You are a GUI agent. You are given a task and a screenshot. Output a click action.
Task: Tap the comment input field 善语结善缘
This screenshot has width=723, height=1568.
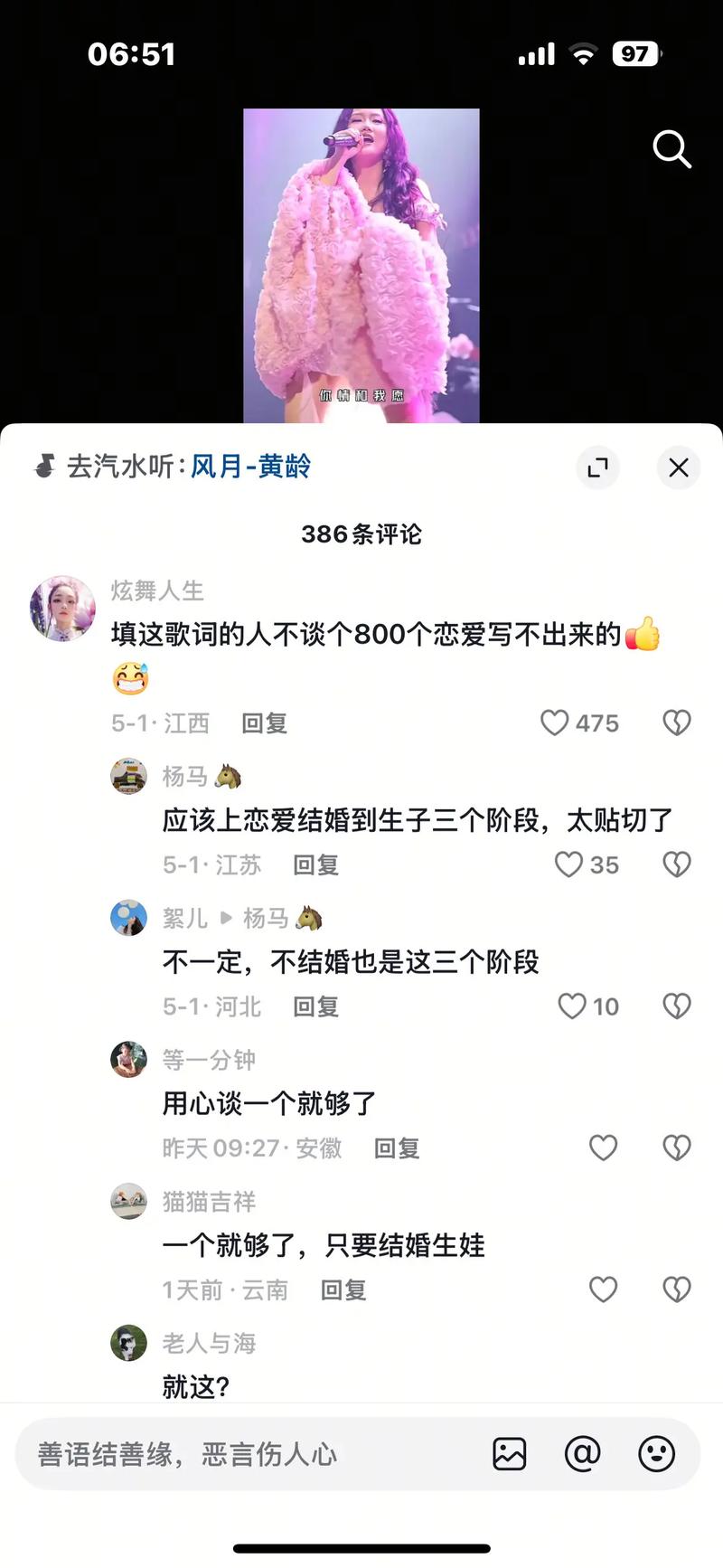pyautogui.click(x=226, y=1454)
